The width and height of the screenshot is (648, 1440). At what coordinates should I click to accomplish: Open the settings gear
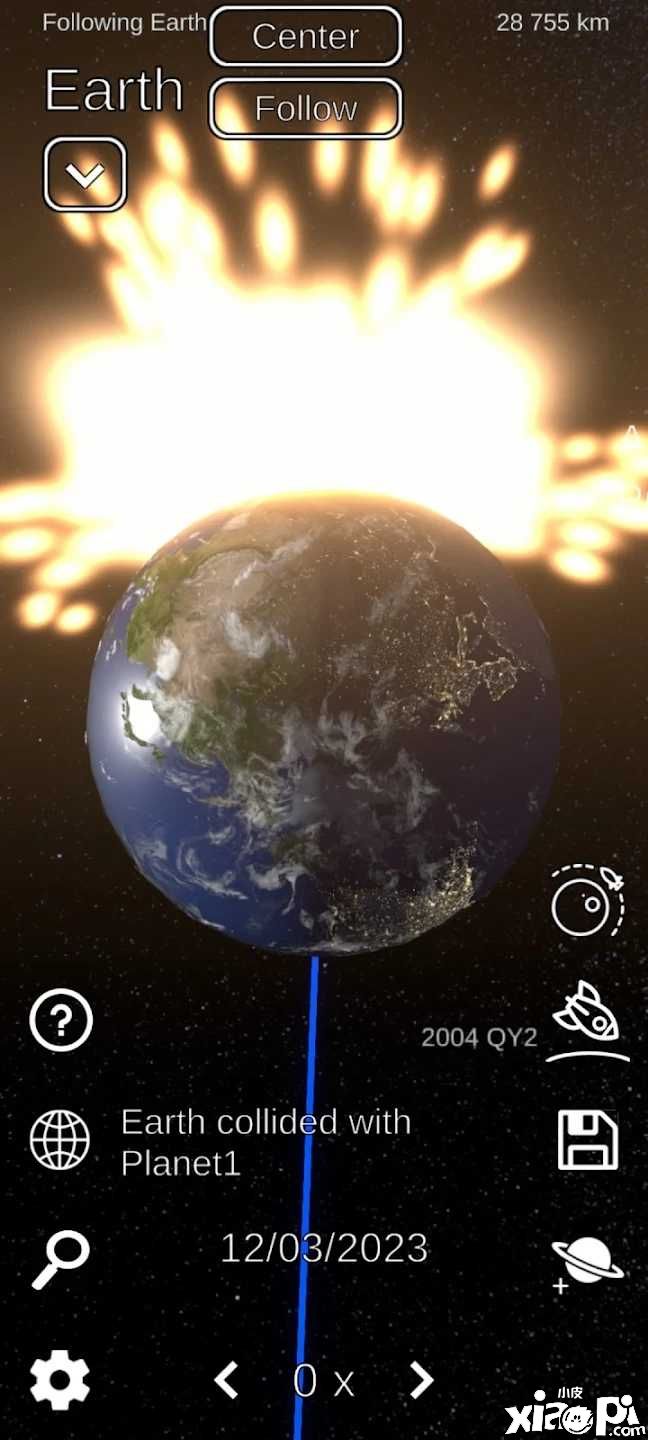(x=60, y=1381)
